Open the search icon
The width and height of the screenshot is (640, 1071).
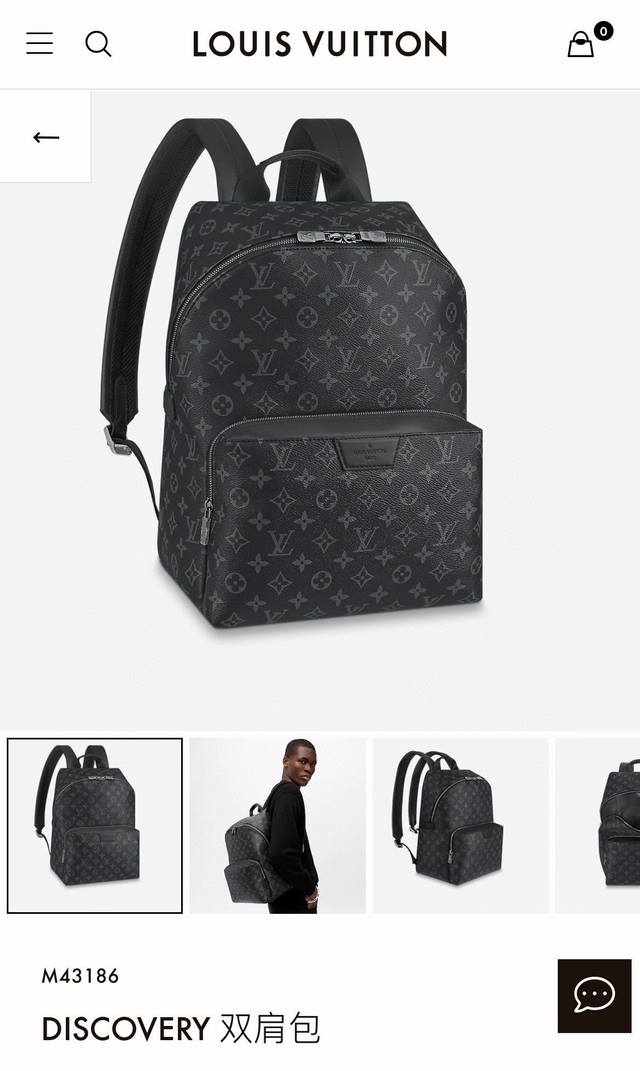pos(98,43)
